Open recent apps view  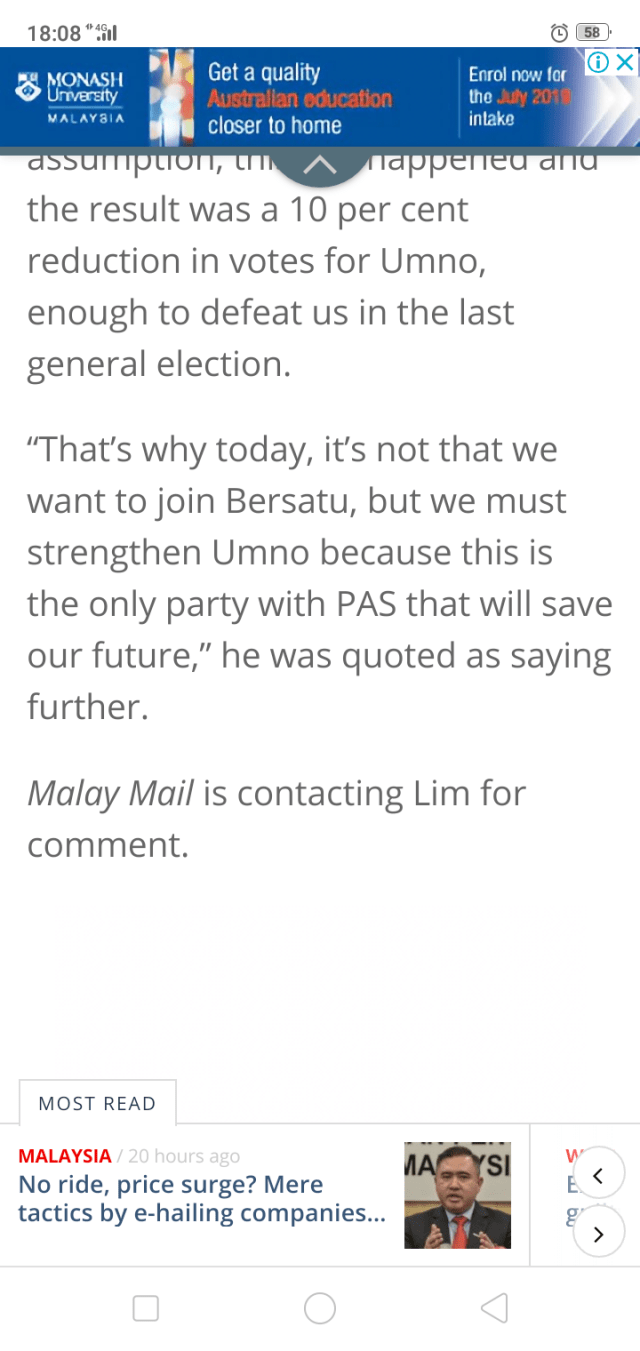click(x=146, y=1308)
